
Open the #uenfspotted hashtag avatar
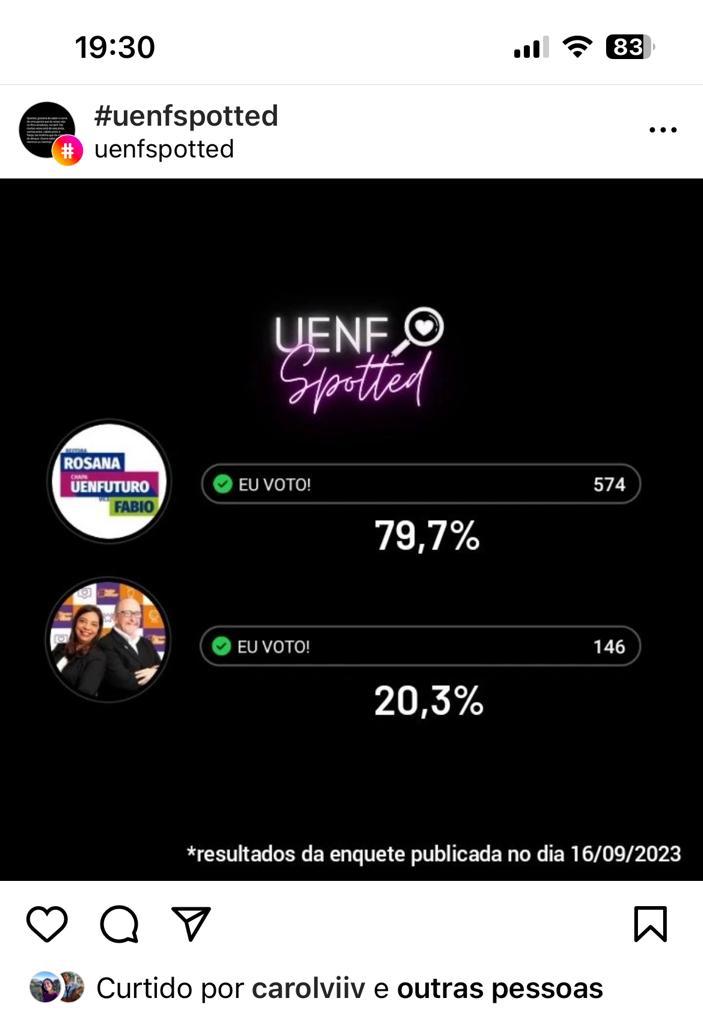pyautogui.click(x=48, y=131)
